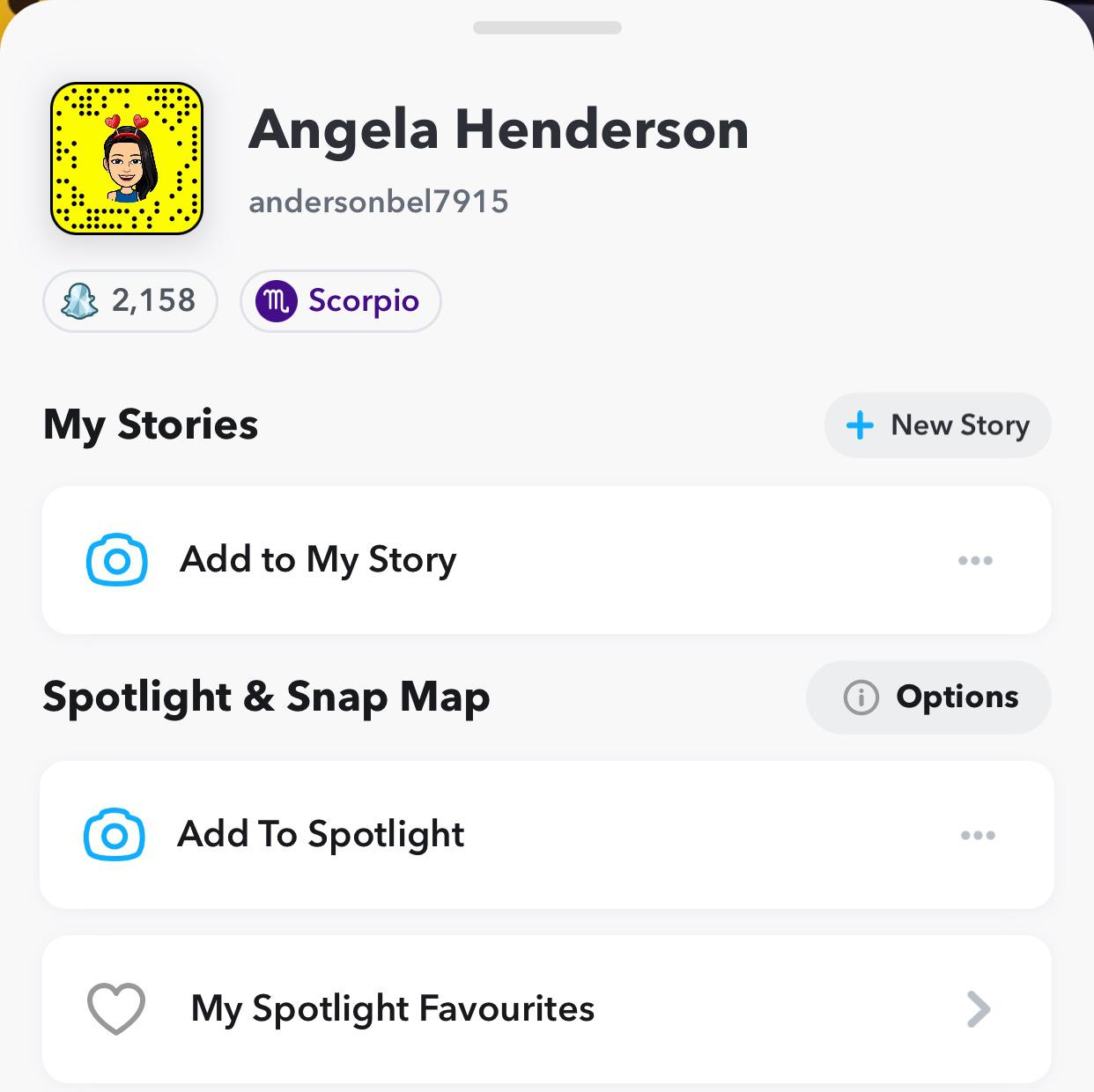Image resolution: width=1094 pixels, height=1092 pixels.
Task: Open more options for Add To Spotlight
Action: [978, 835]
